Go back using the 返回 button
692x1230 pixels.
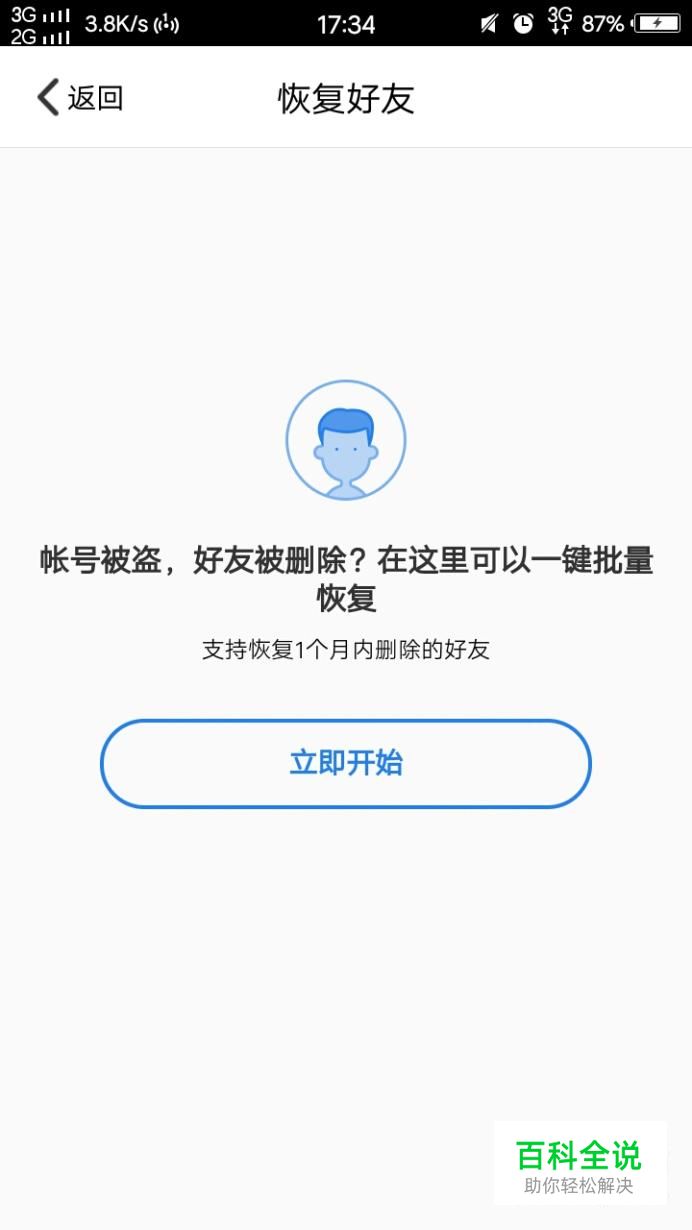click(80, 98)
